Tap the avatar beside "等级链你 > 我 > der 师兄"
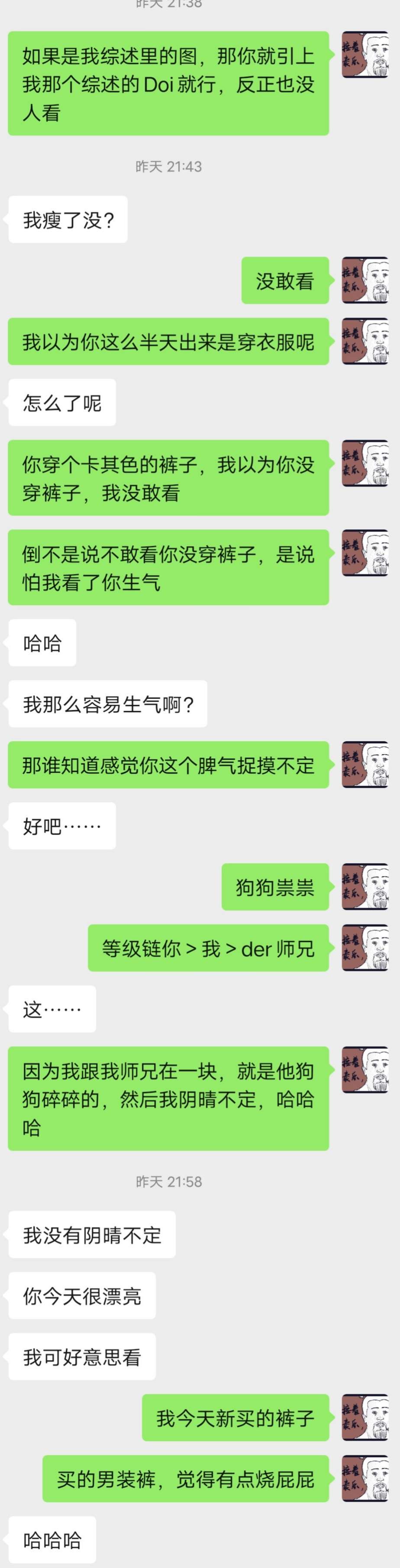The height and width of the screenshot is (1568, 400). pyautogui.click(x=365, y=948)
